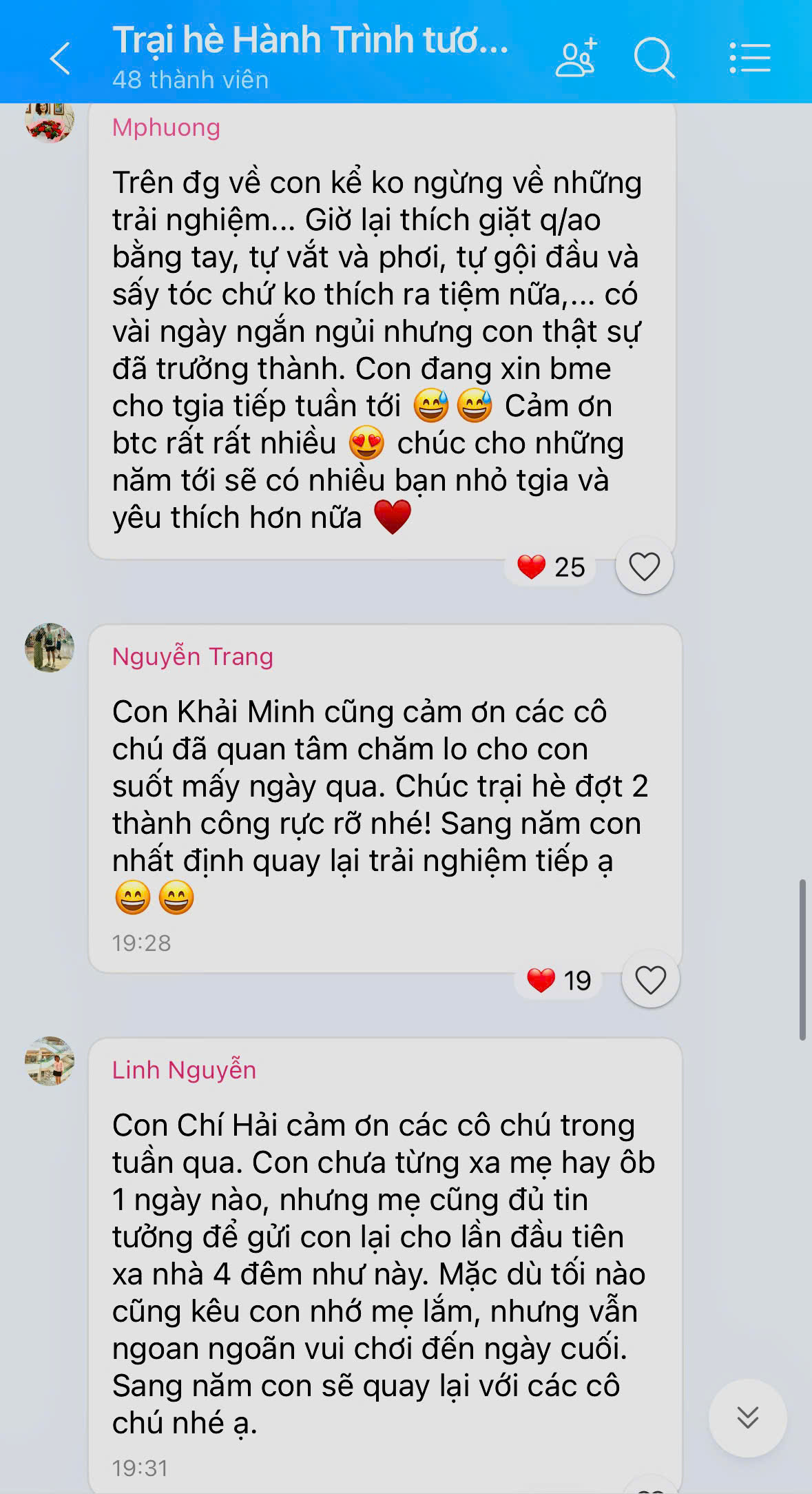View the 19 reactions on Nguyễn Trang's message

click(559, 980)
